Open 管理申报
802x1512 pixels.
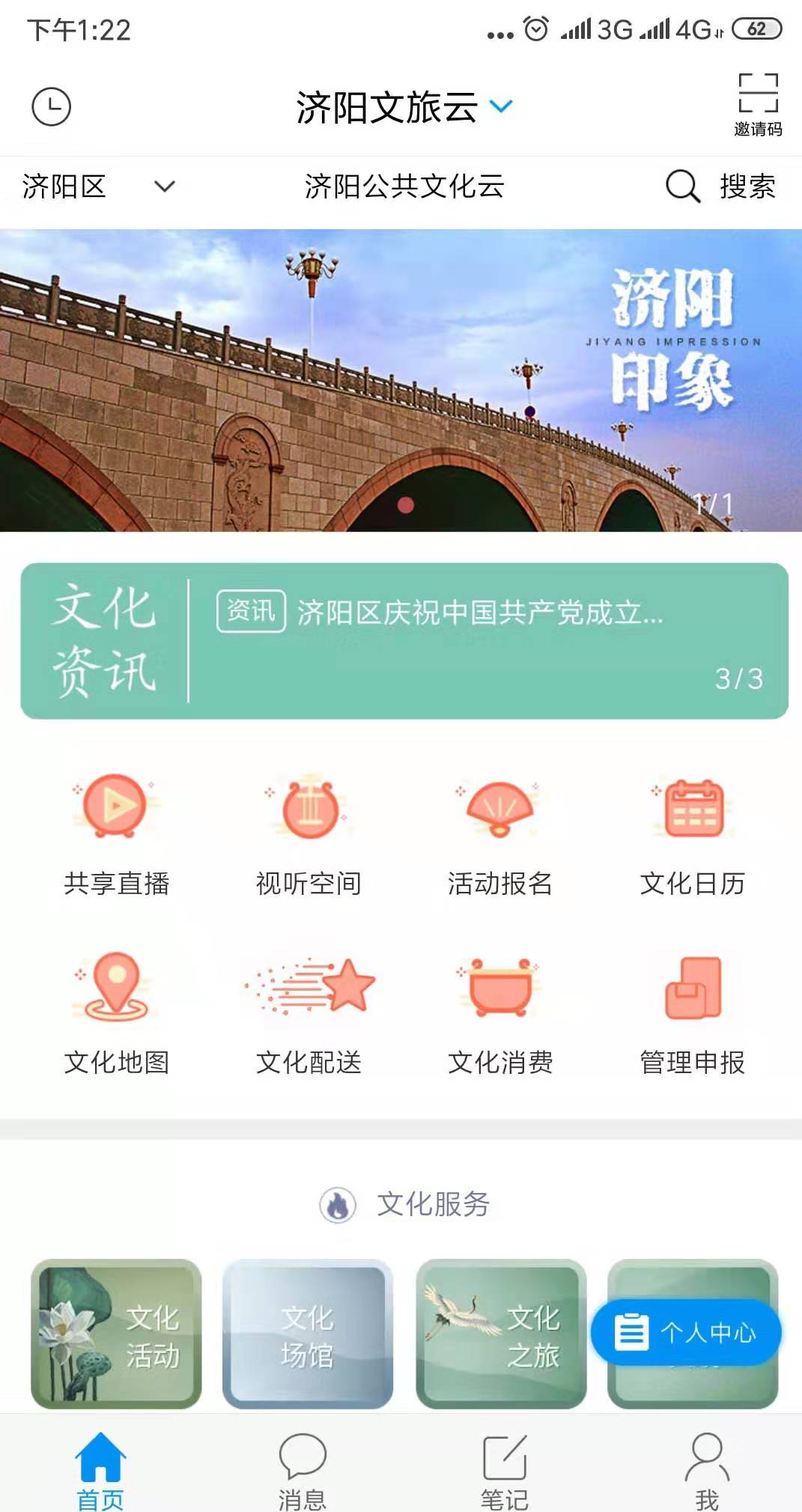click(x=693, y=1012)
